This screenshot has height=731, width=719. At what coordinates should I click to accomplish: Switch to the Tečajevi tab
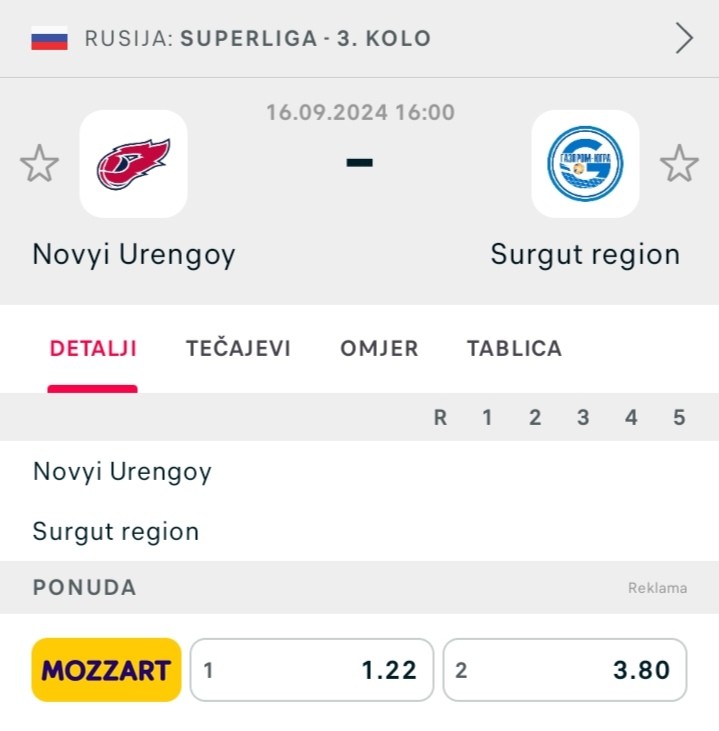[238, 349]
